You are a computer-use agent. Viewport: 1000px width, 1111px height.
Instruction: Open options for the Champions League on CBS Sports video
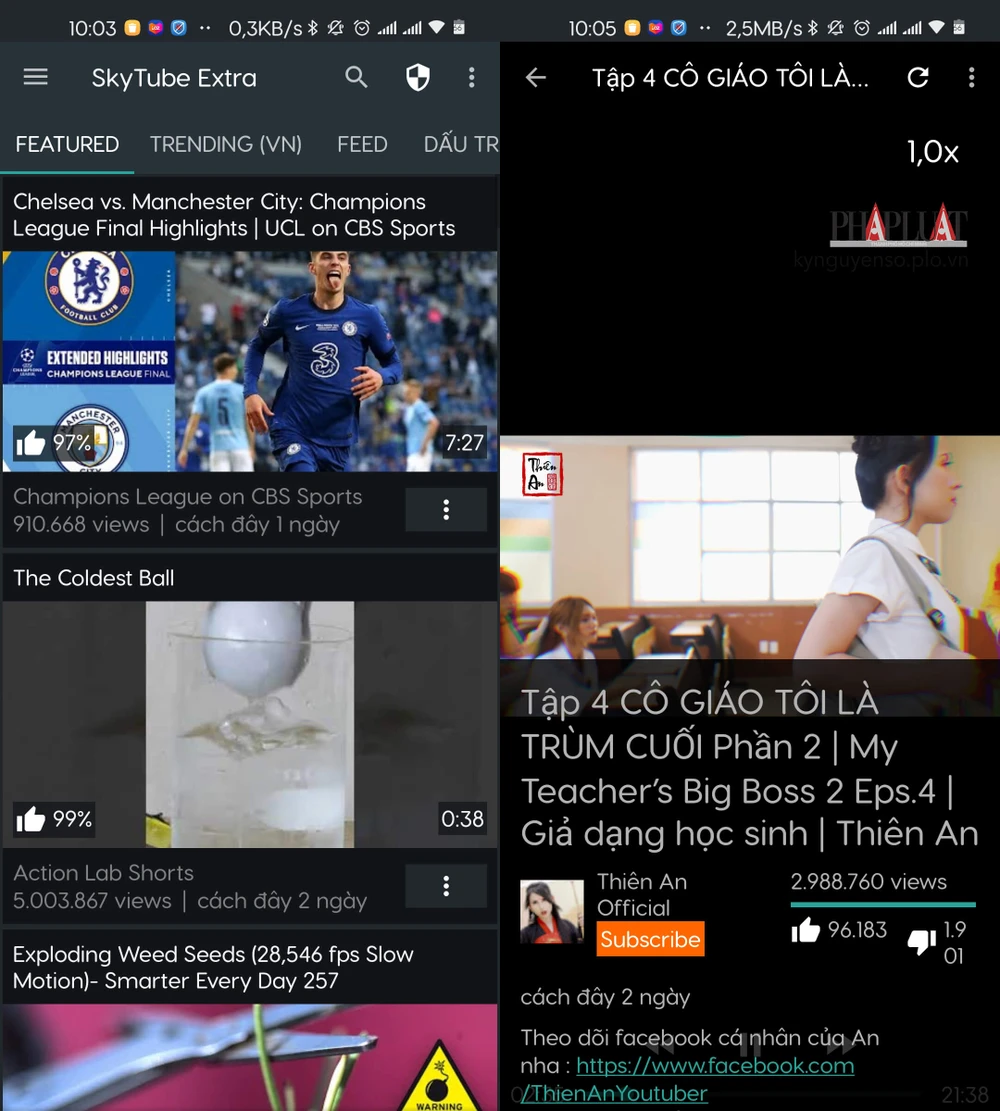pos(446,510)
